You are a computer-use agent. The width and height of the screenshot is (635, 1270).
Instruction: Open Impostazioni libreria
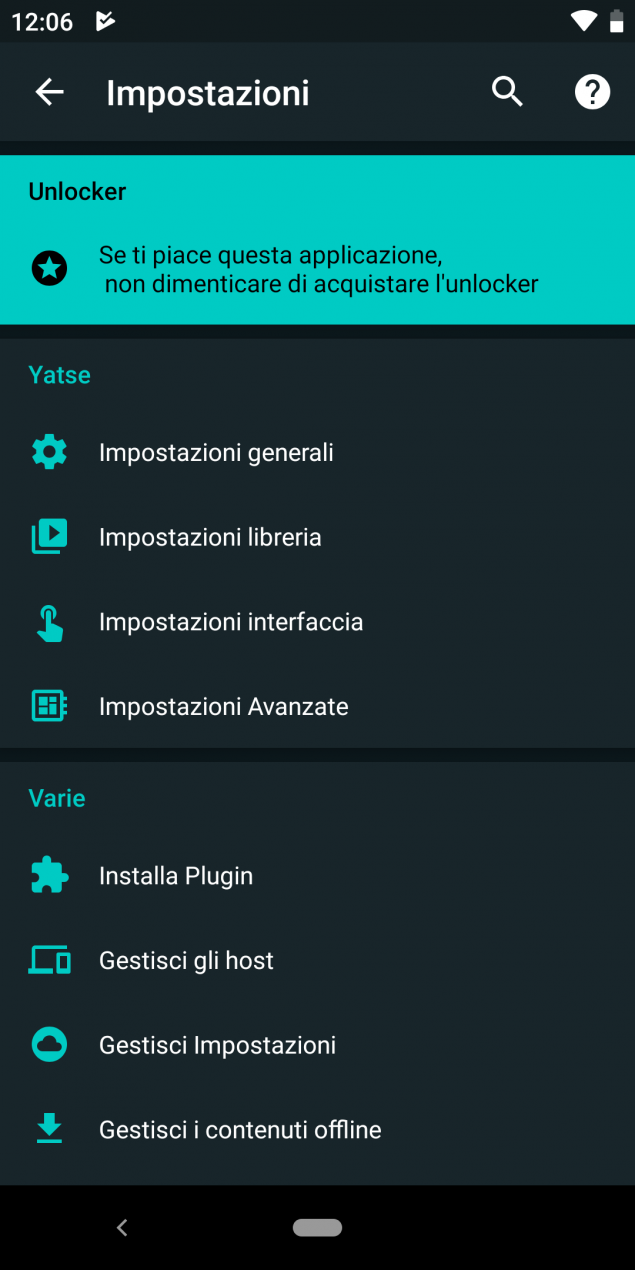pos(317,537)
